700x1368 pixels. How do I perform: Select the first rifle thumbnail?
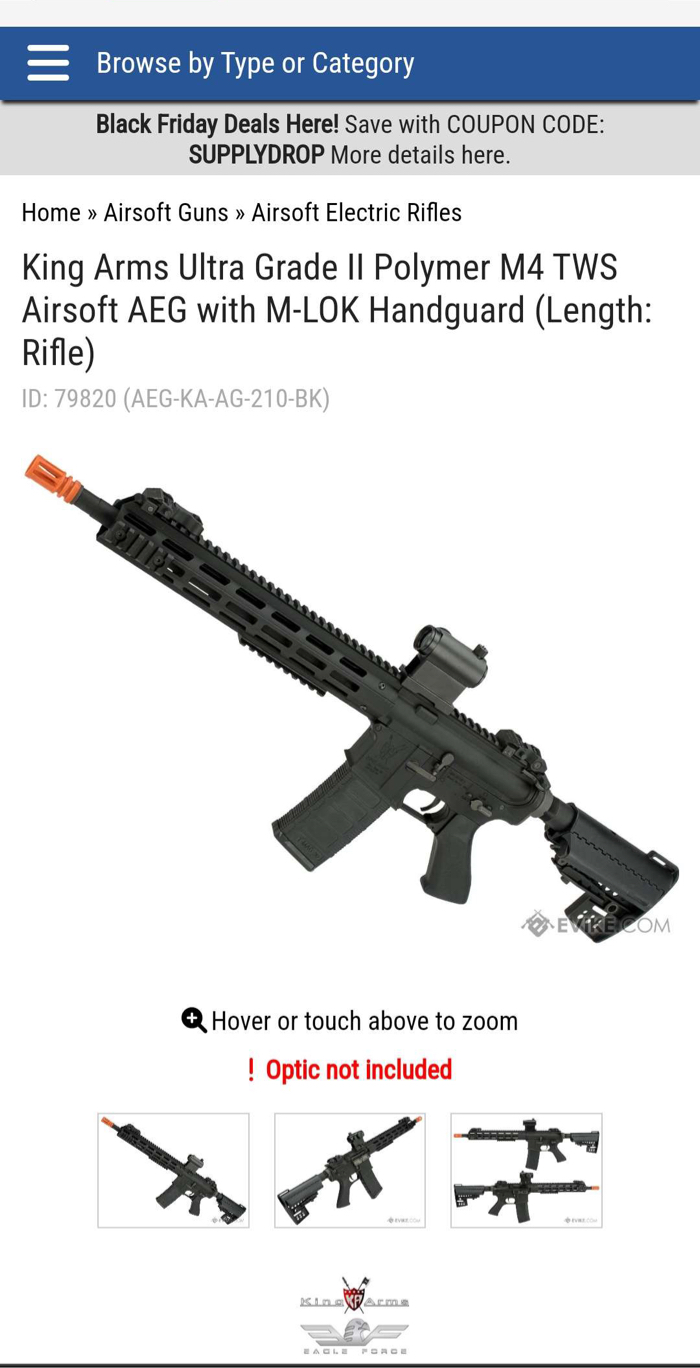point(173,1170)
